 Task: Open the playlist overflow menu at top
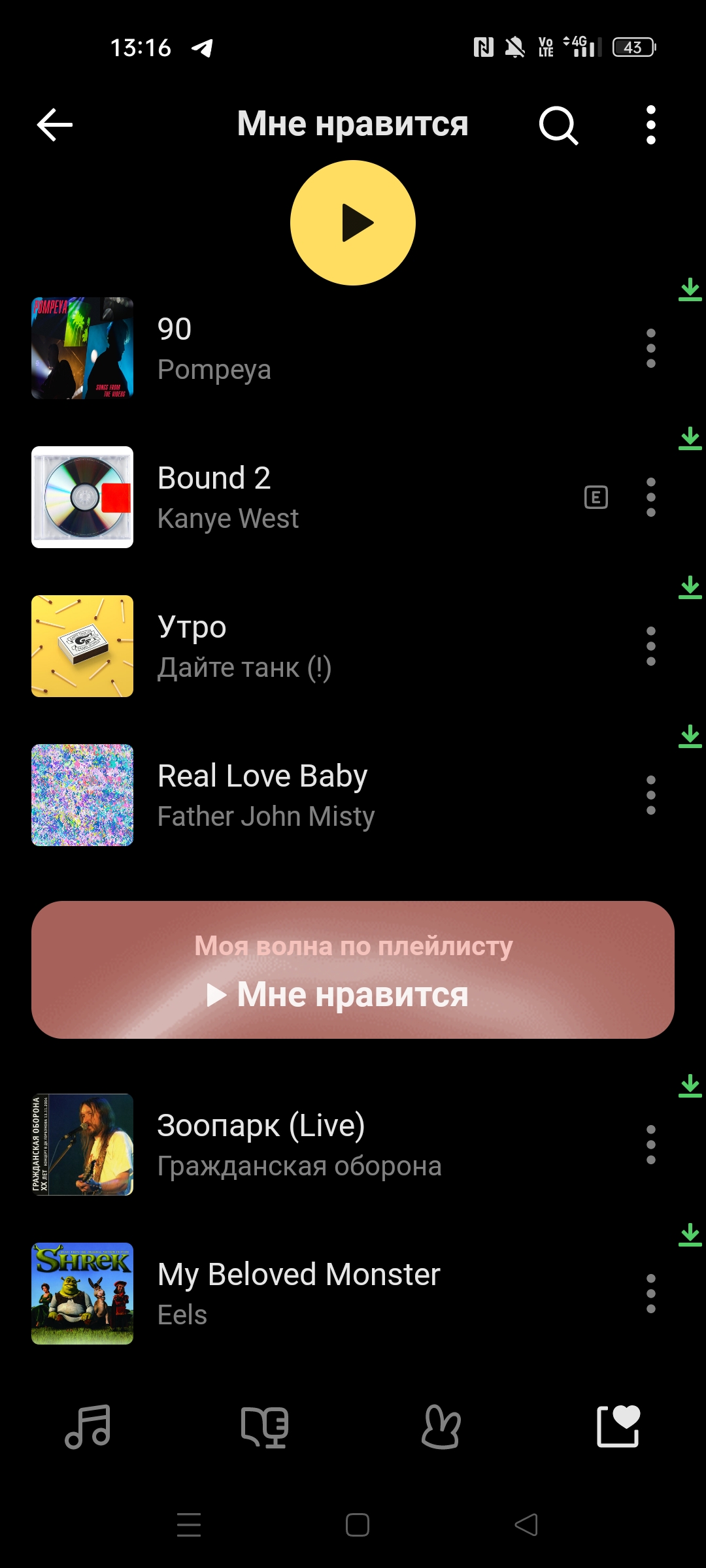pos(650,125)
